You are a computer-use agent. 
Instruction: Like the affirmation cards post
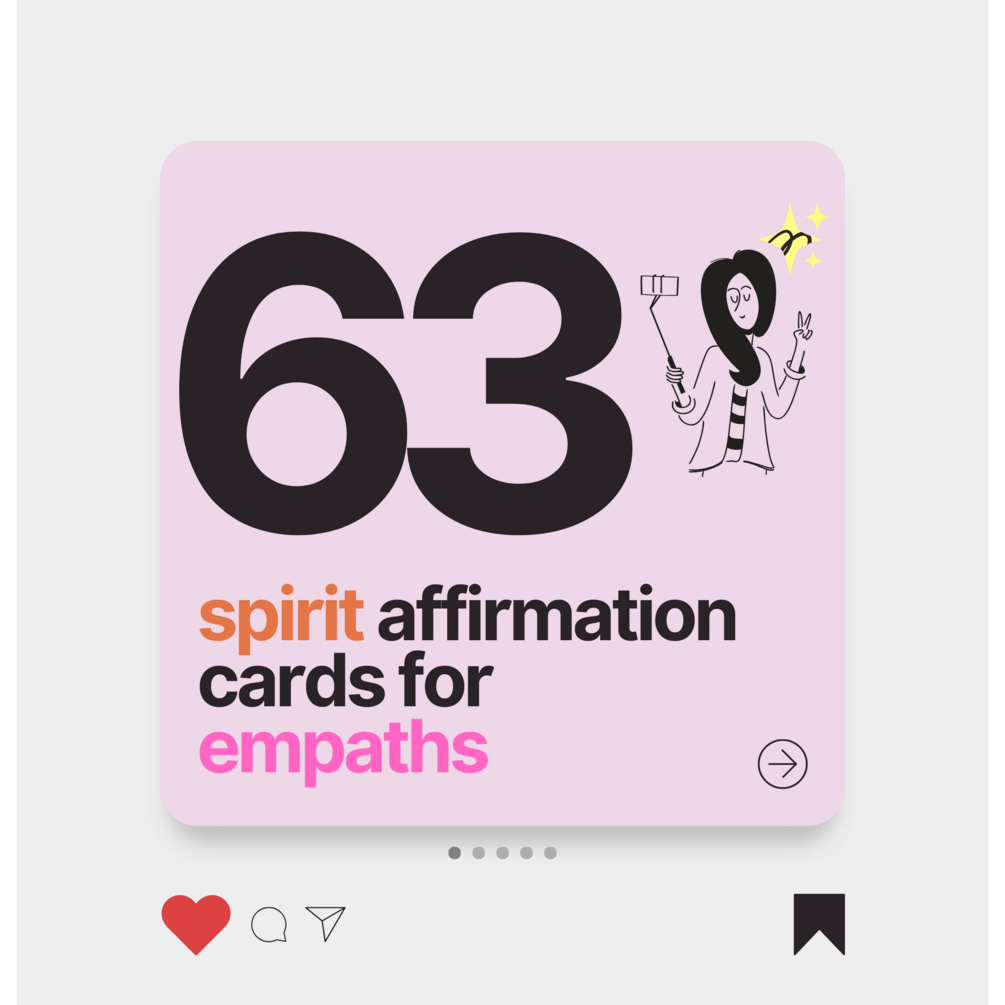pos(196,923)
